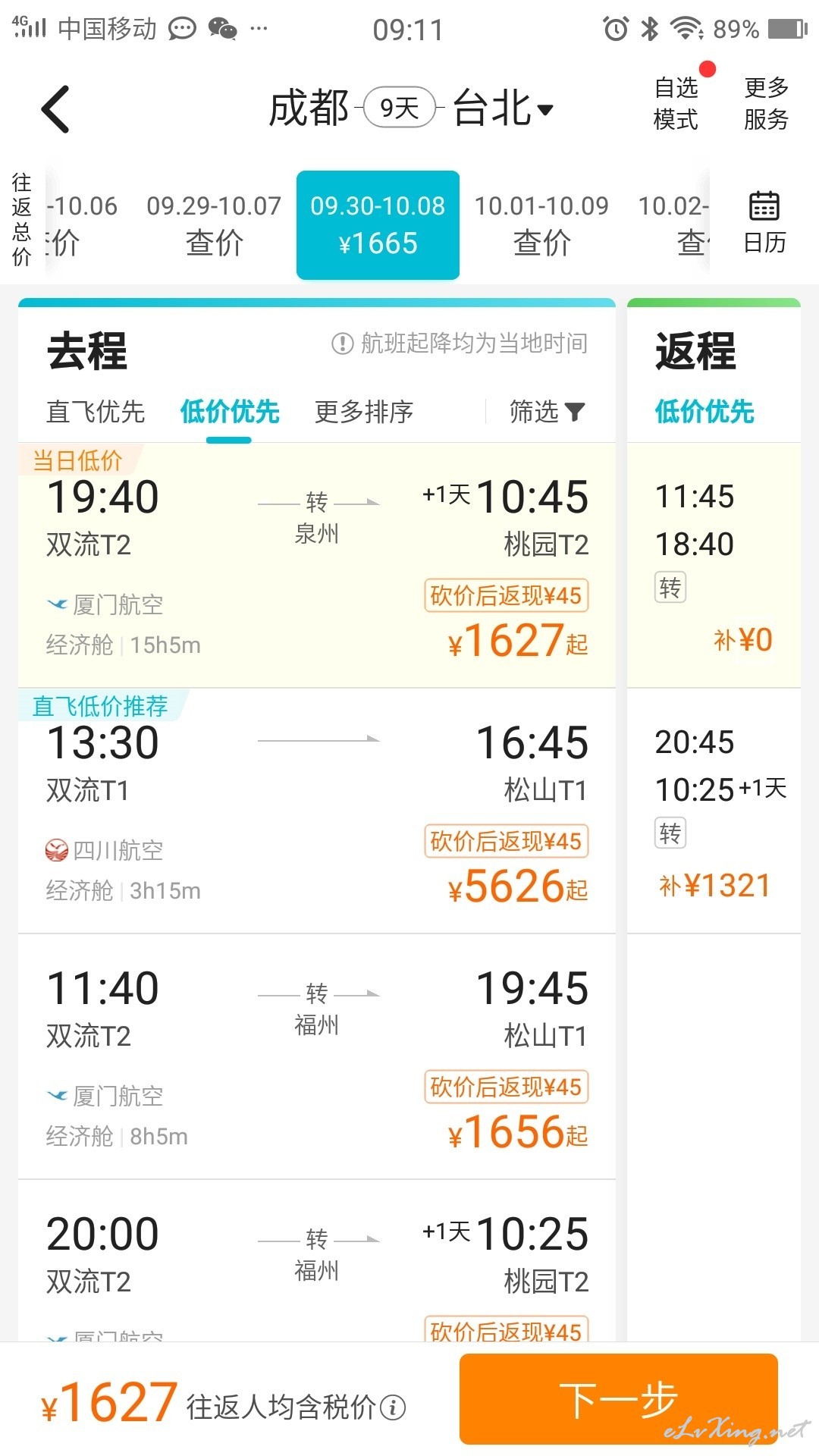Switch to 自选模式
819x1456 pixels.
click(x=676, y=104)
